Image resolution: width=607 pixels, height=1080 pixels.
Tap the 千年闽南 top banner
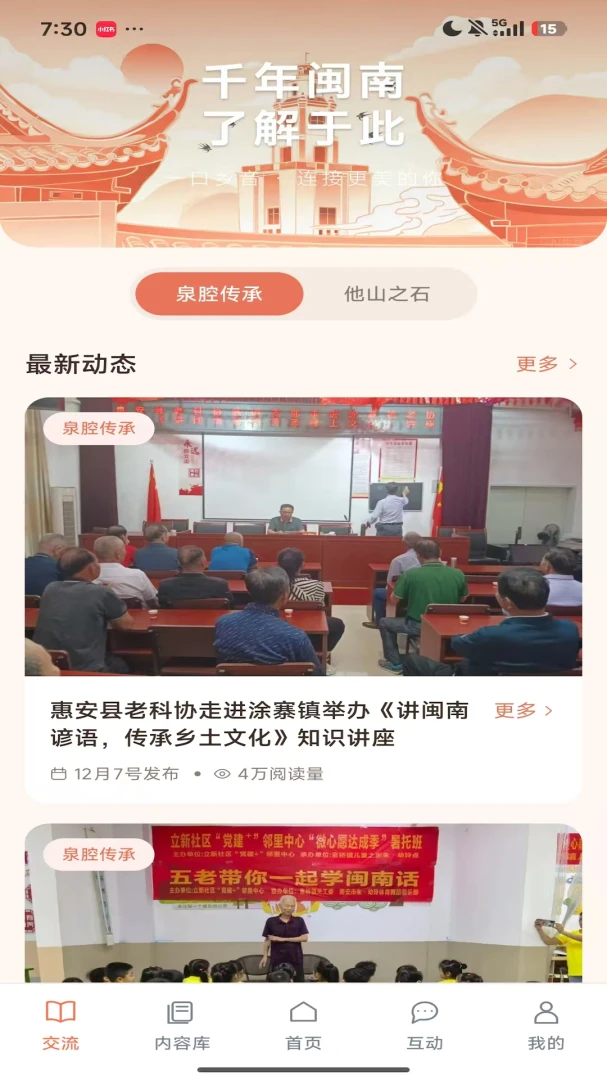[x=303, y=124]
